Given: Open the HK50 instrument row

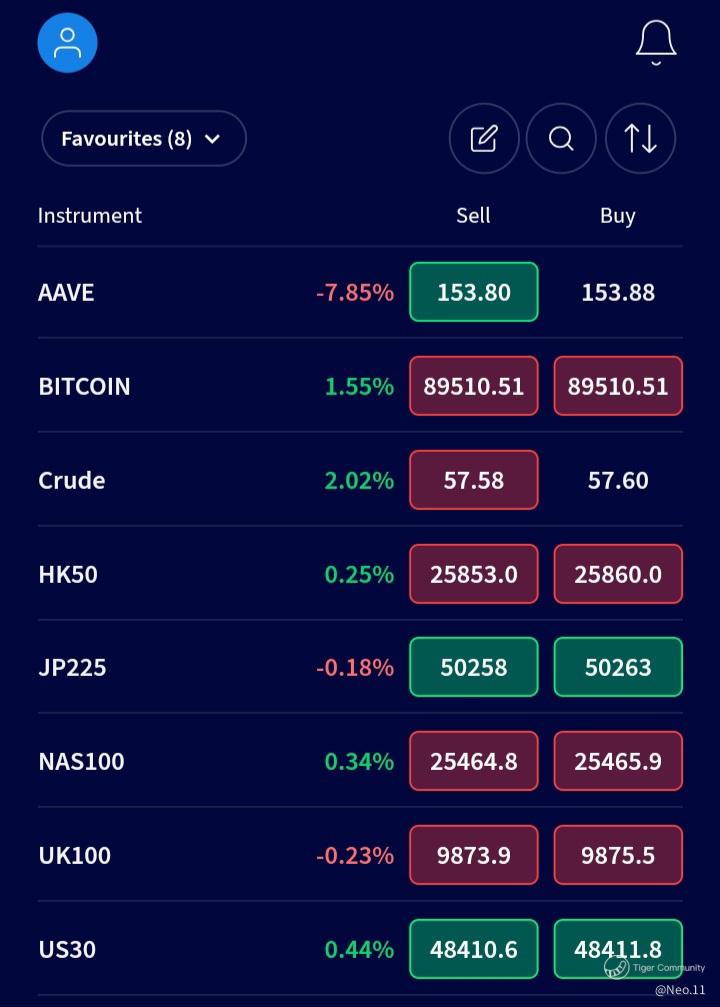Looking at the screenshot, I should 68,574.
